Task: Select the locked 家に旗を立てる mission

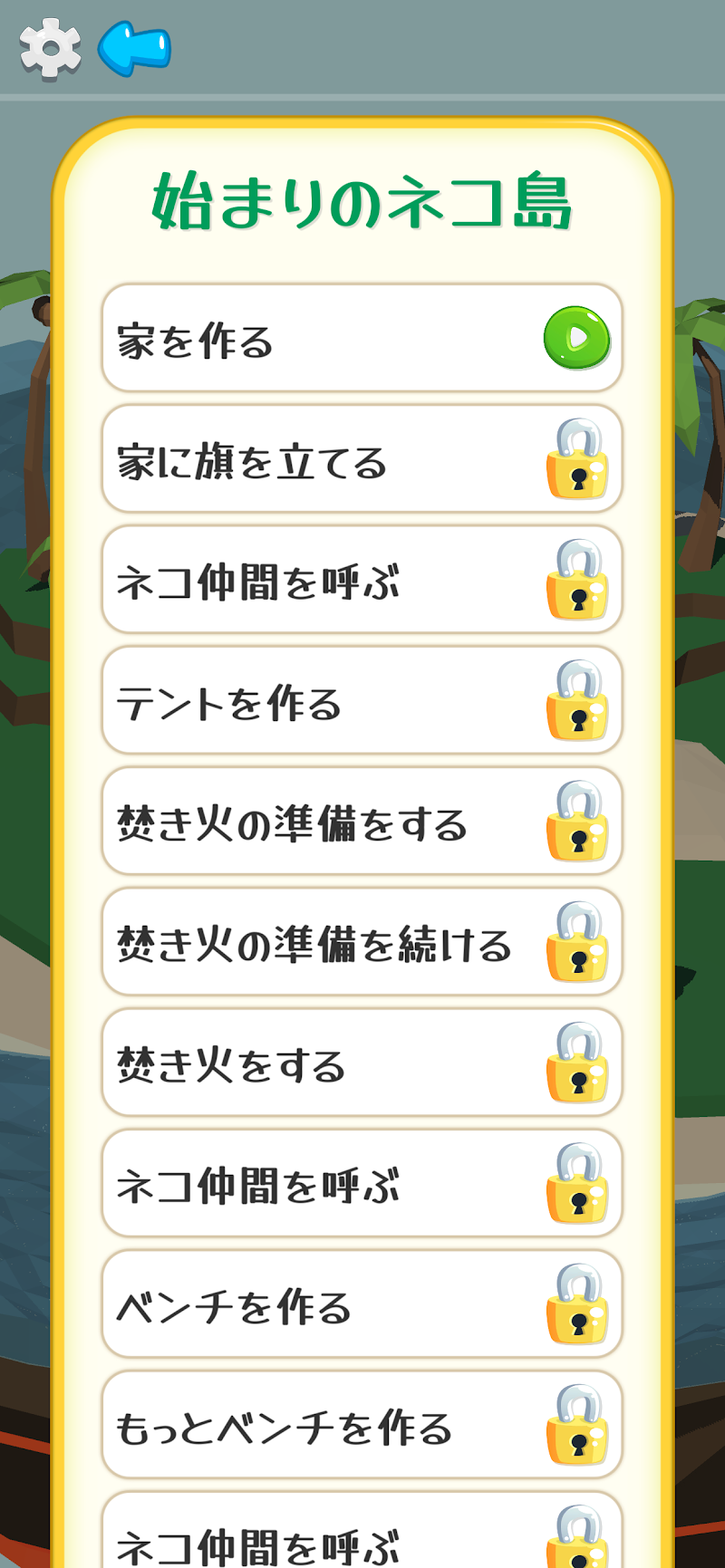Action: 362,459
